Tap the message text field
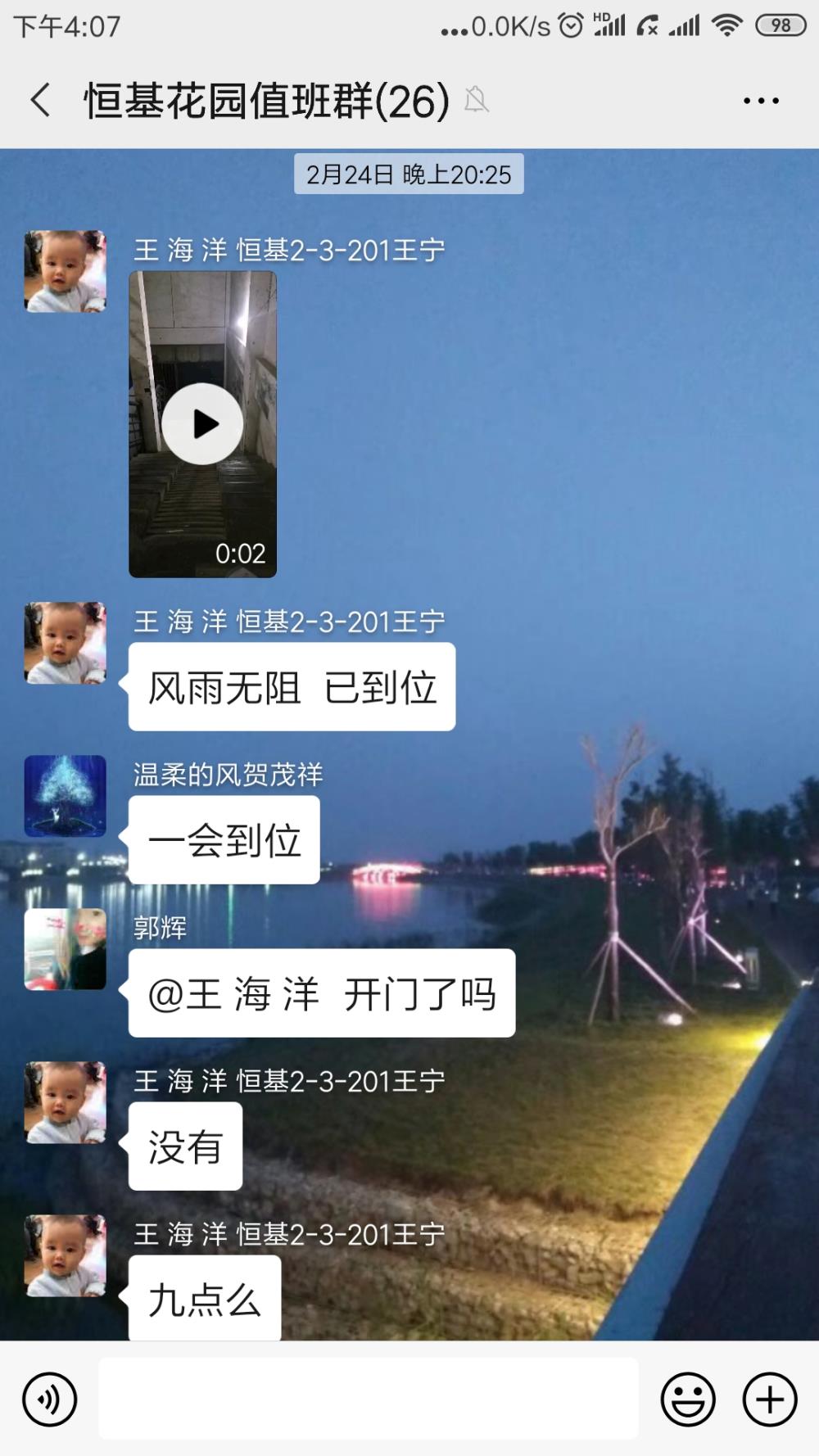Screen dimensions: 819x1456 pyautogui.click(x=369, y=1399)
